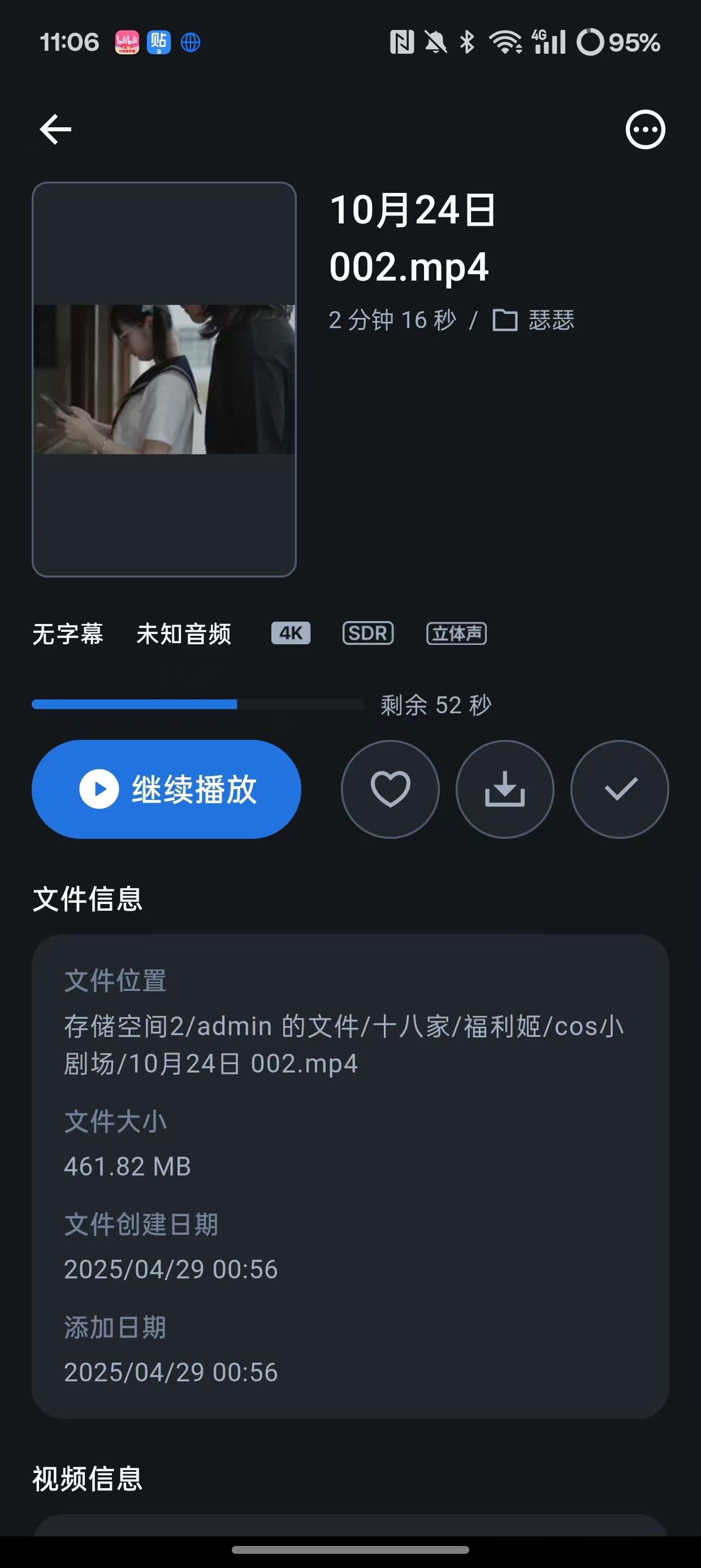Favorite this video with the heart

click(390, 790)
